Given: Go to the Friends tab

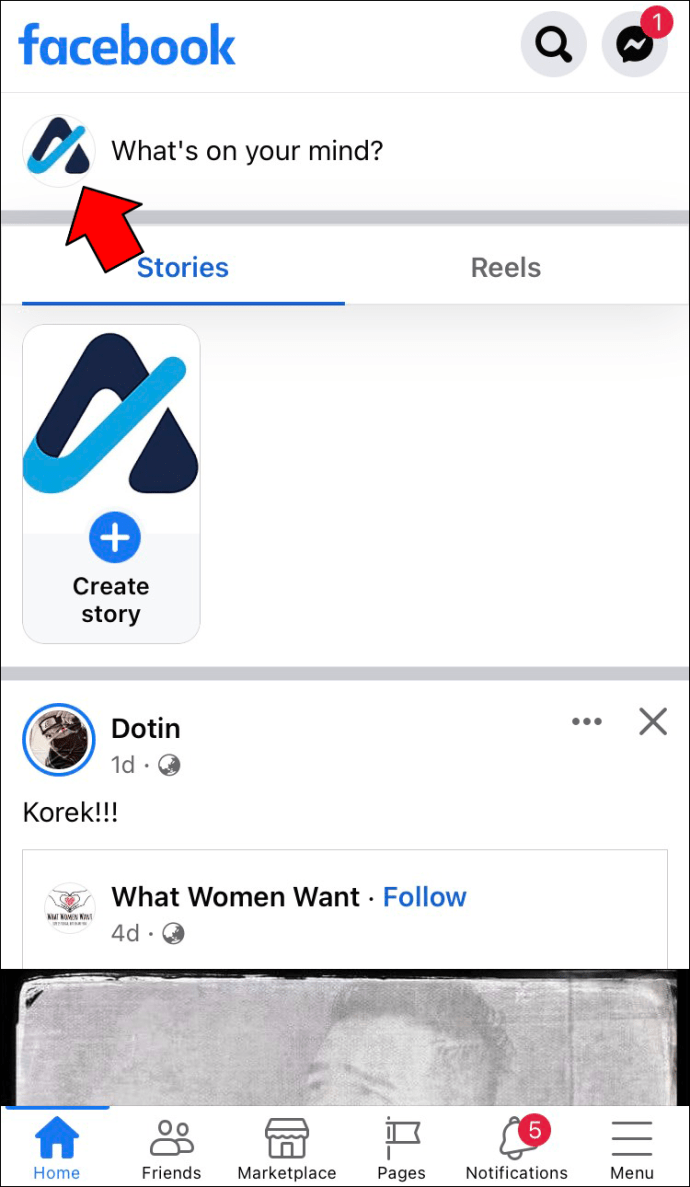Looking at the screenshot, I should pyautogui.click(x=171, y=1149).
